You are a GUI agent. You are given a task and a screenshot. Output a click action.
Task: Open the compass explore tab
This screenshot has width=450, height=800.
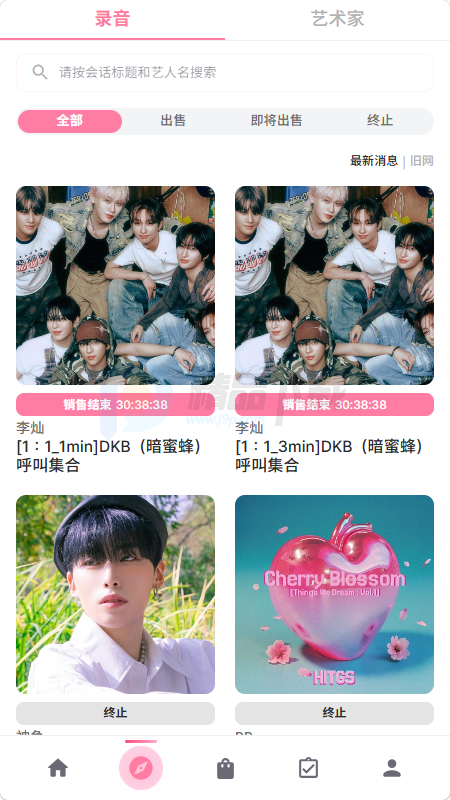141,768
